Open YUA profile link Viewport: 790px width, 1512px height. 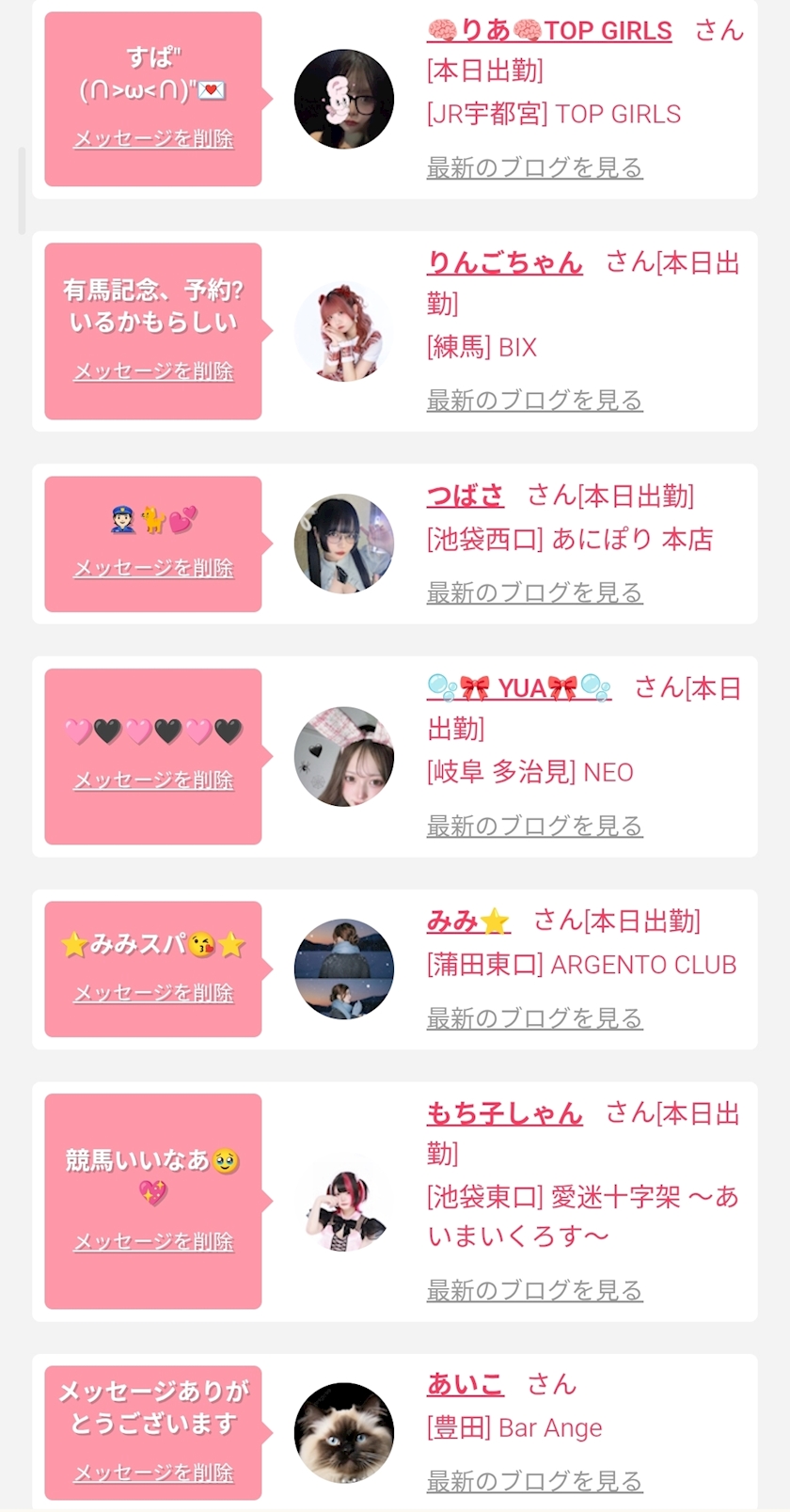[519, 688]
